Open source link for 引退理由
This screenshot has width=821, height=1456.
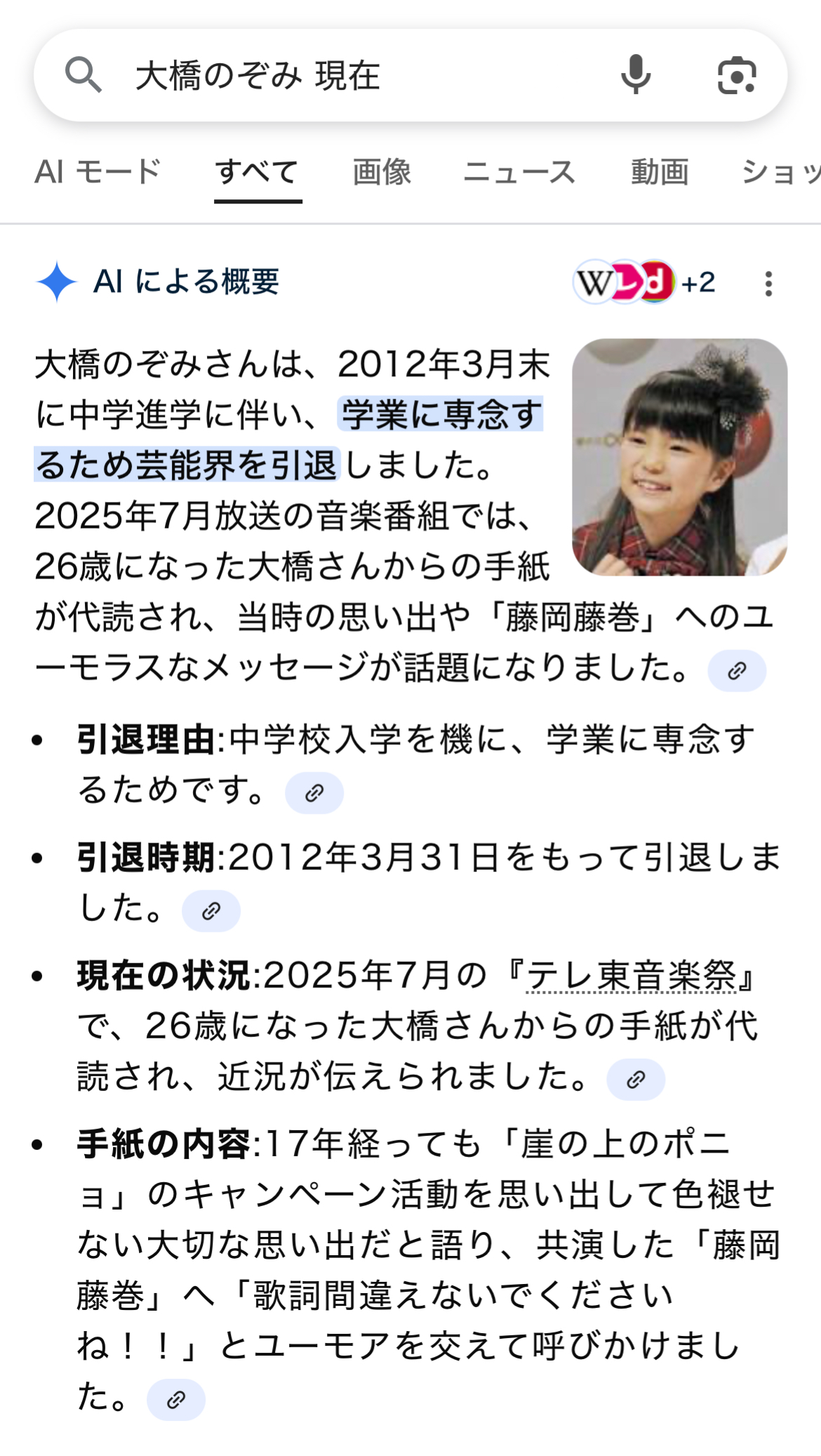tap(314, 793)
